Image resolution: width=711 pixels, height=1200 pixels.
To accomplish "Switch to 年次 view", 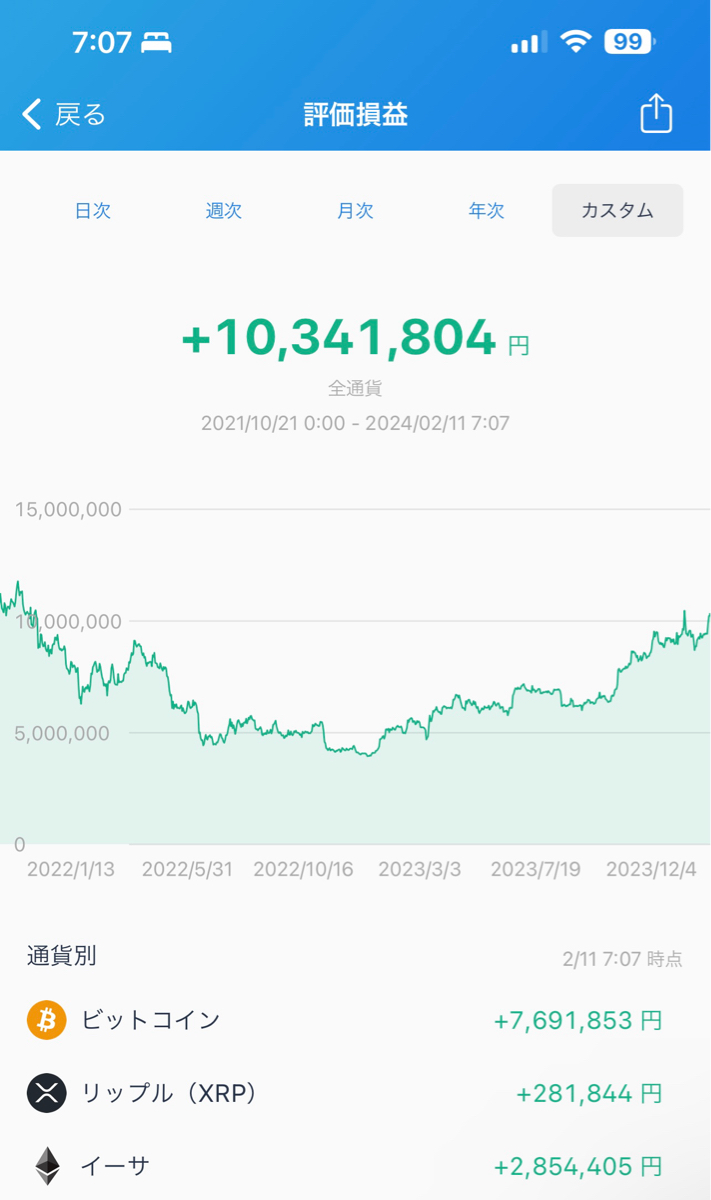I will (486, 211).
